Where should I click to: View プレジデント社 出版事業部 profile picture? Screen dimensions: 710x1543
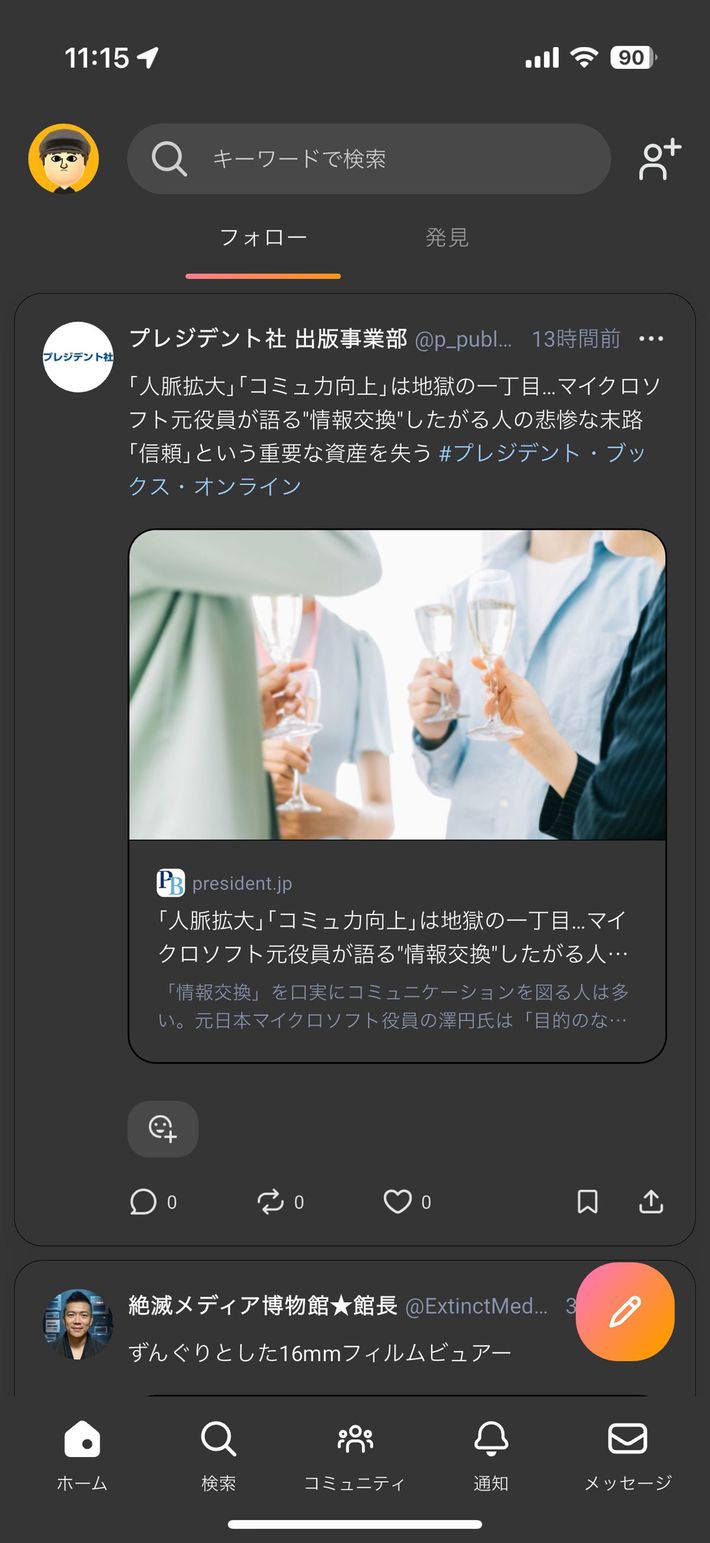(78, 357)
